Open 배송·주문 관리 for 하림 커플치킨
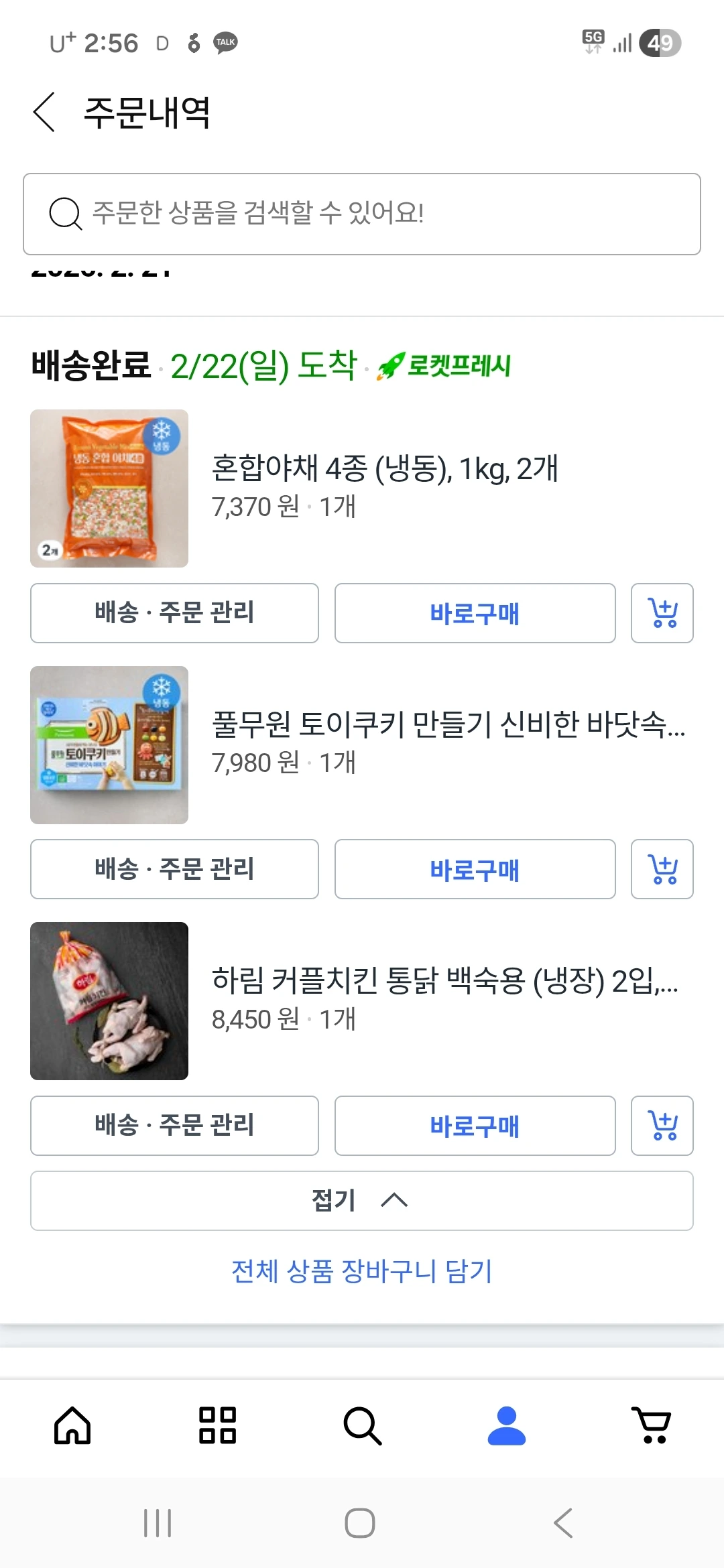Image resolution: width=724 pixels, height=1568 pixels. coord(174,1126)
